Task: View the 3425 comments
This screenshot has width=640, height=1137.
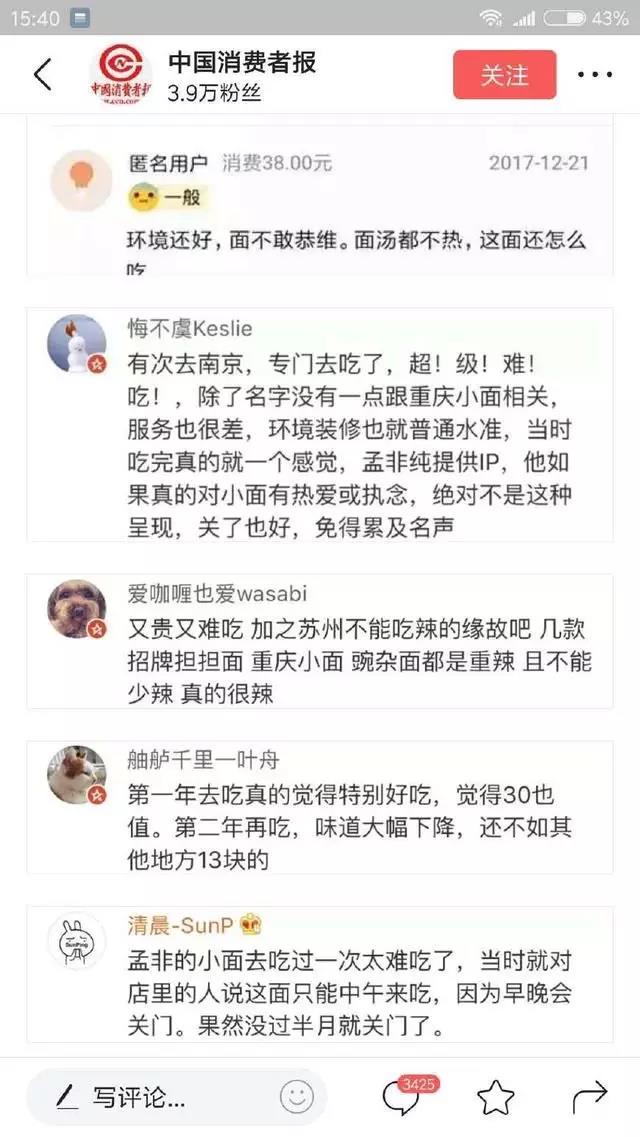Action: (x=403, y=1097)
